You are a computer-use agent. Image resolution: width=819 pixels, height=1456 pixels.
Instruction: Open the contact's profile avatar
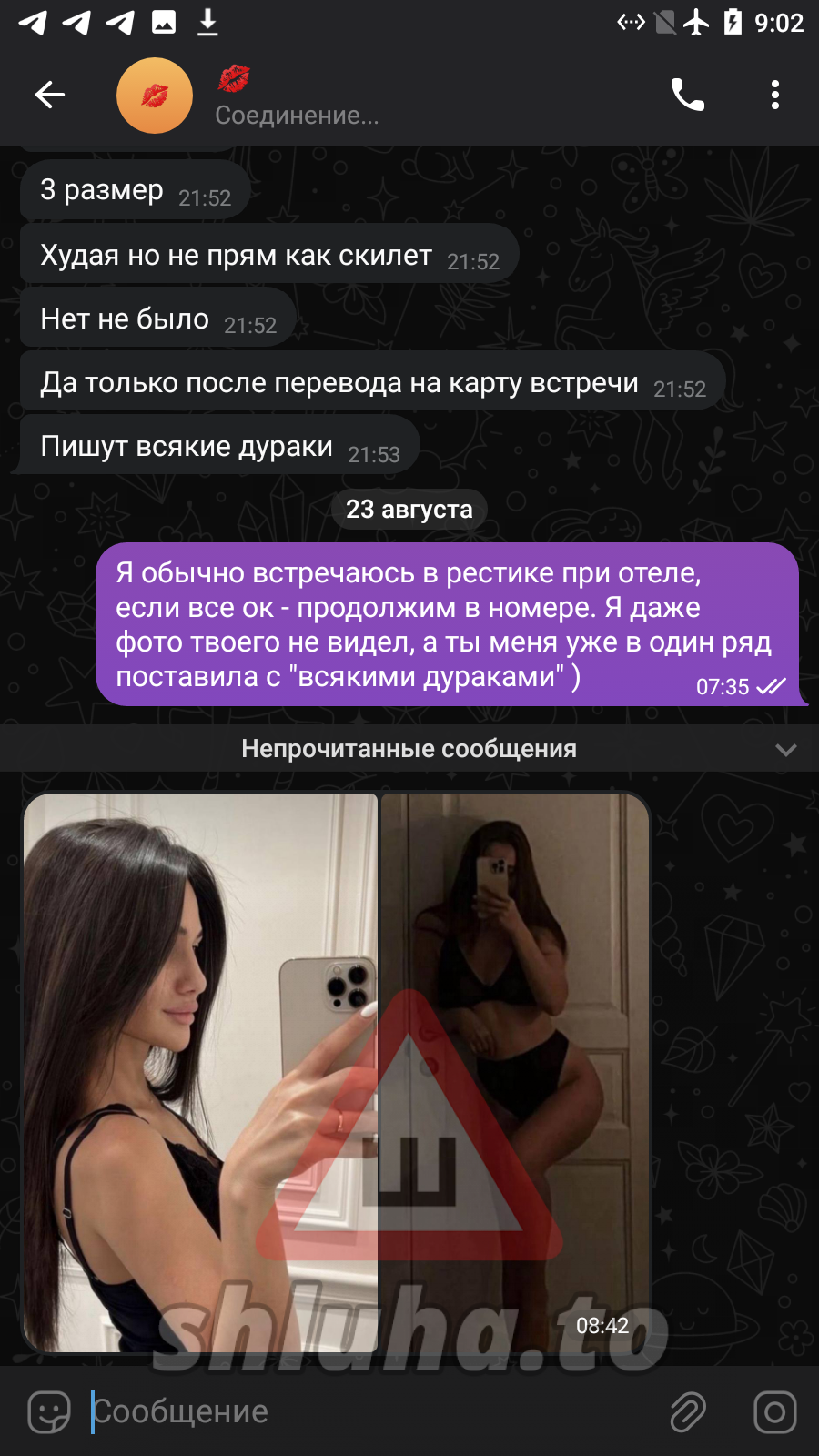point(155,96)
